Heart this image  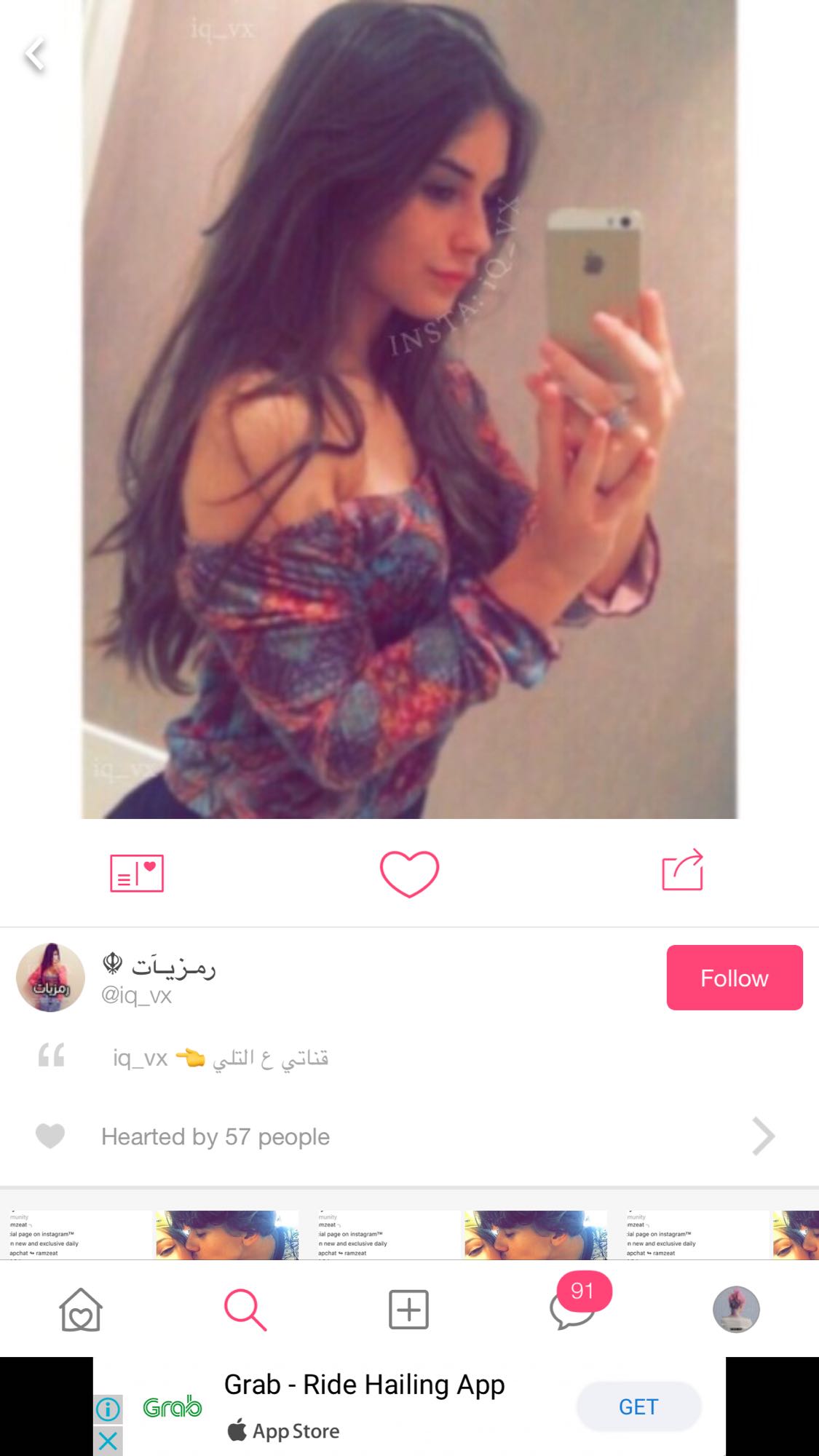tap(409, 873)
